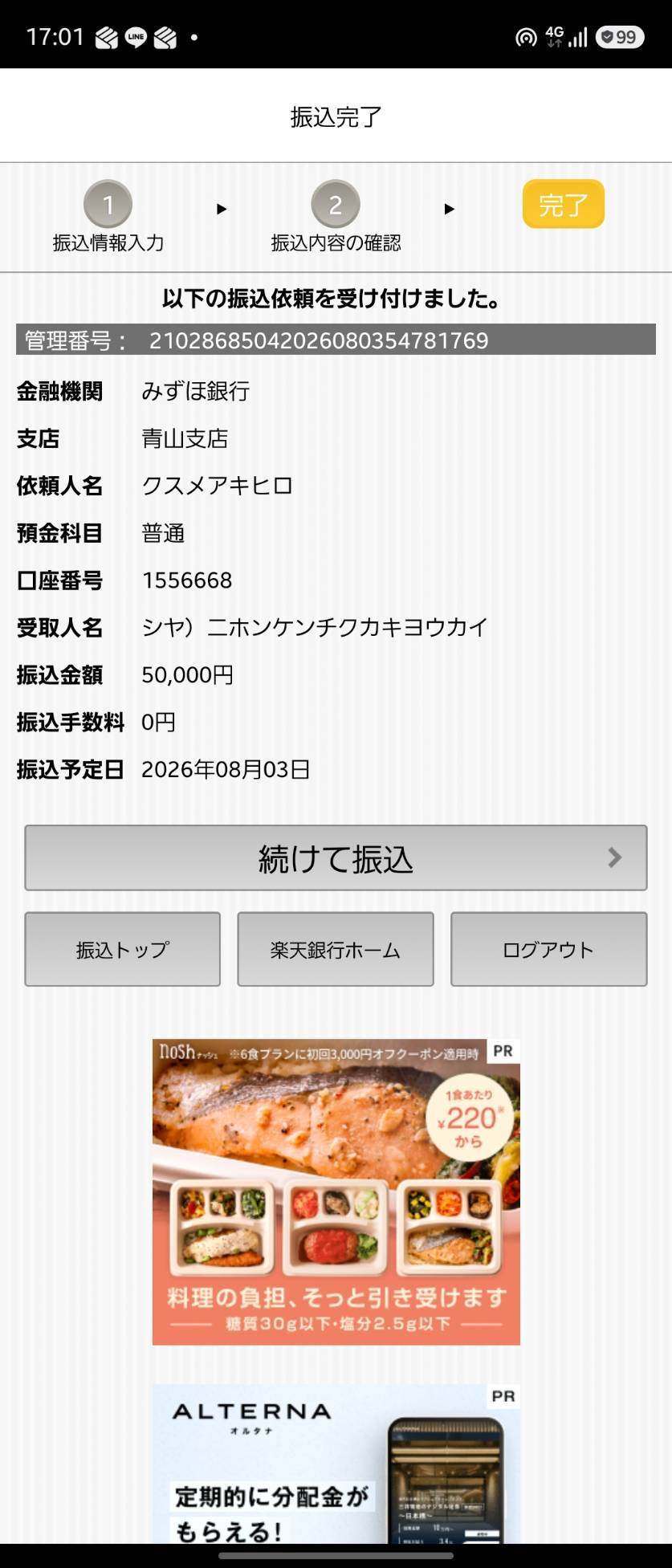Screen dimensions: 672x1568
Task: Tap ログアウト to sign out
Action: pos(549,949)
